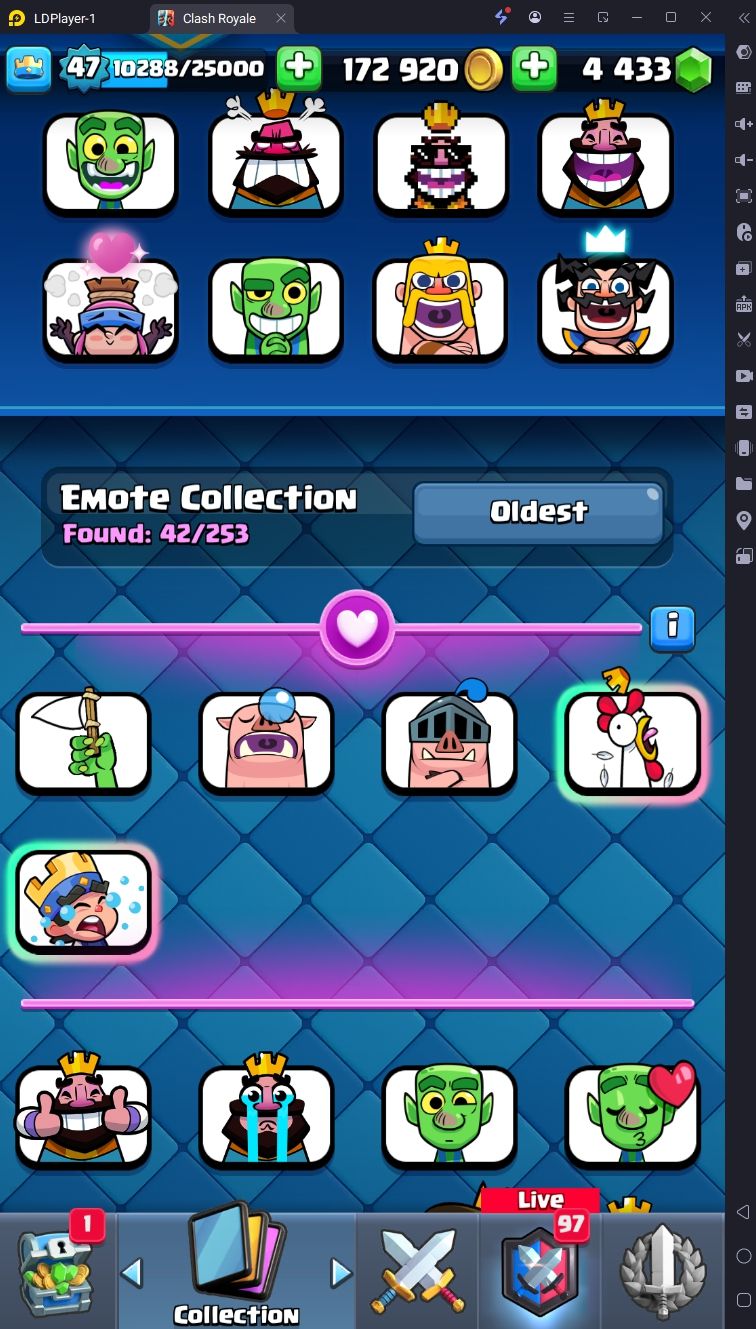Select the chicken emote
The height and width of the screenshot is (1329, 756).
(x=632, y=742)
